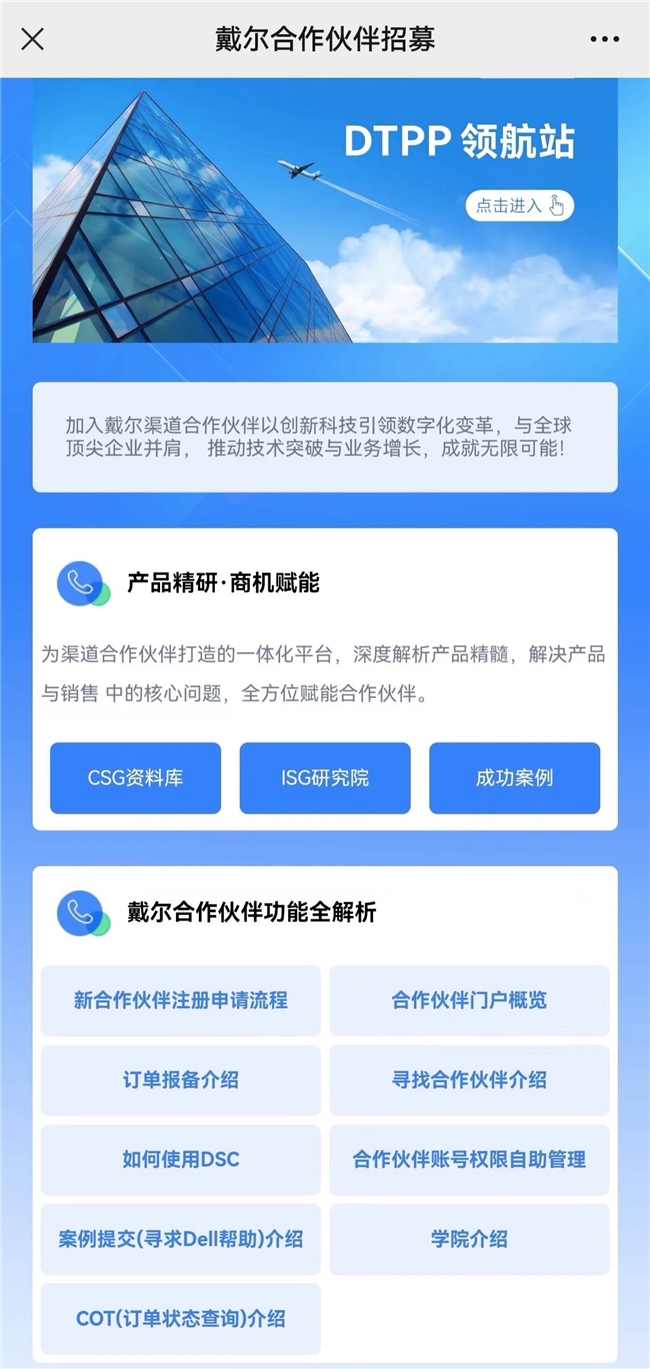Open 案例提交(寻求Dell帮助)介绍
Image resolution: width=650 pixels, height=1369 pixels.
180,1239
